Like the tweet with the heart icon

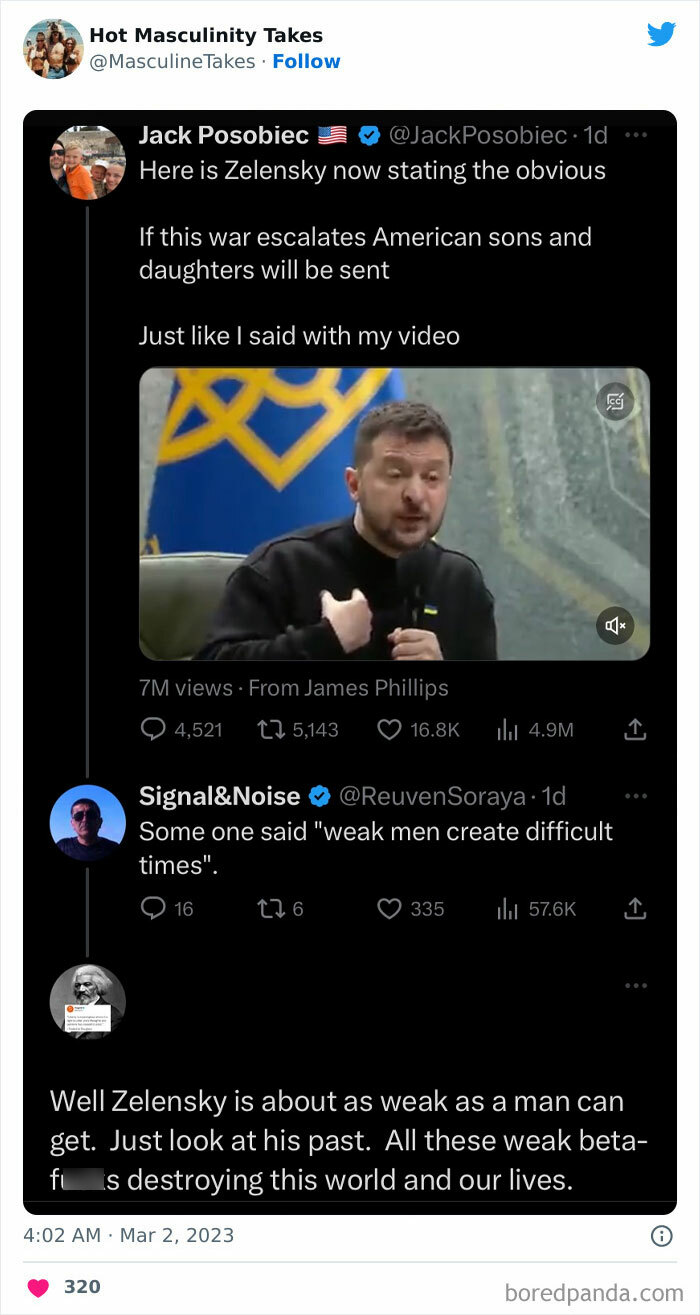[38, 1287]
